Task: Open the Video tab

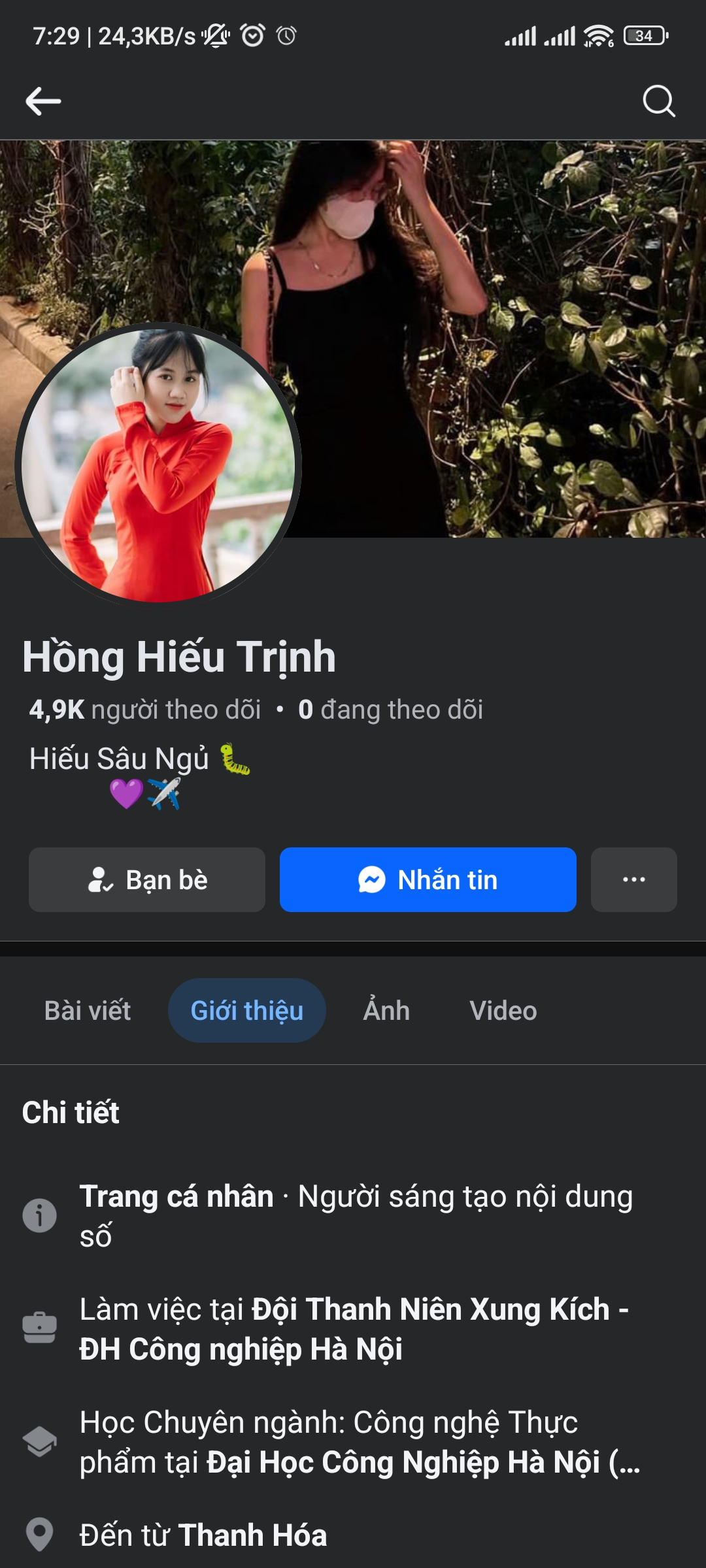Action: (503, 1011)
